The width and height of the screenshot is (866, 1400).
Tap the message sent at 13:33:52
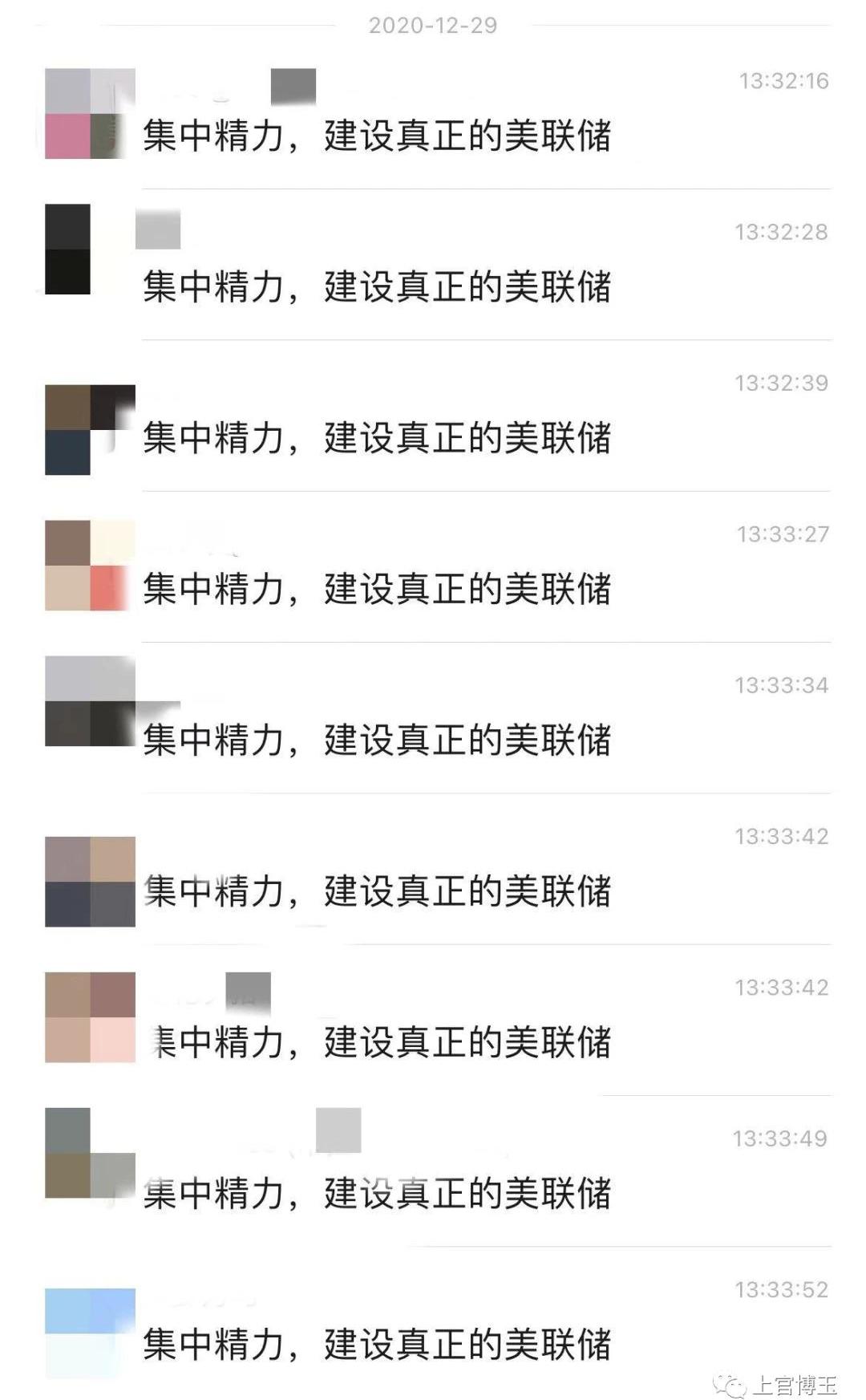(377, 1344)
